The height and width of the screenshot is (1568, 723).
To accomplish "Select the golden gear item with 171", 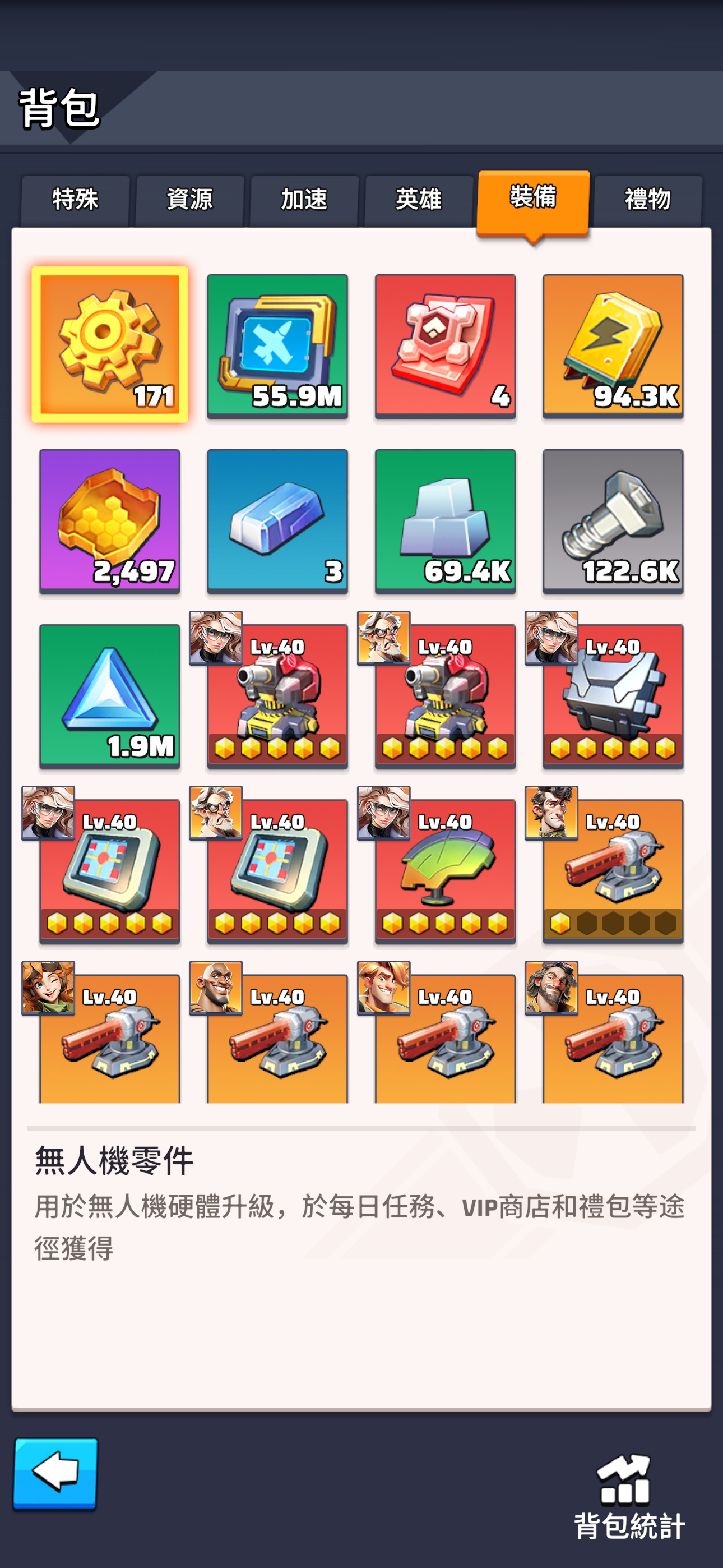I will tap(109, 344).
